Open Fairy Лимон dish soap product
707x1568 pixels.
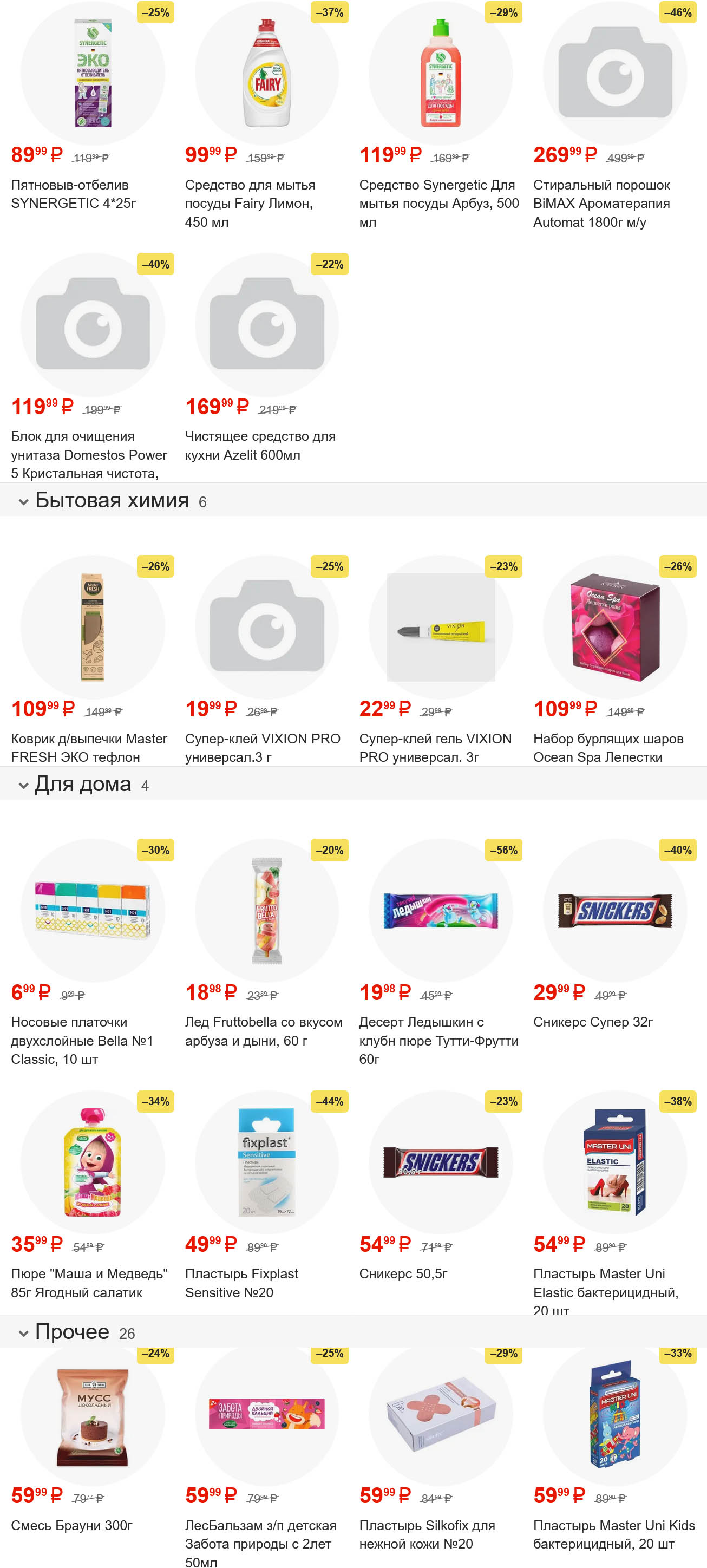click(266, 73)
